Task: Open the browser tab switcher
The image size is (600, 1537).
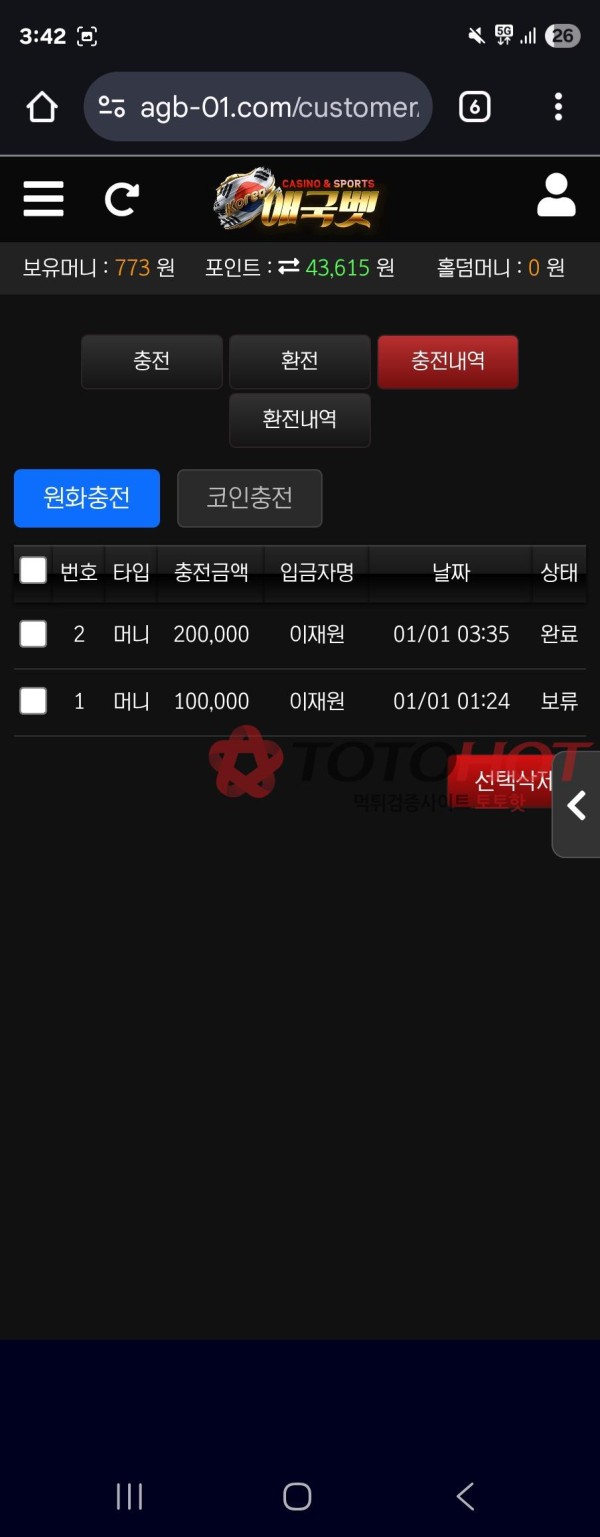Action: click(x=474, y=107)
